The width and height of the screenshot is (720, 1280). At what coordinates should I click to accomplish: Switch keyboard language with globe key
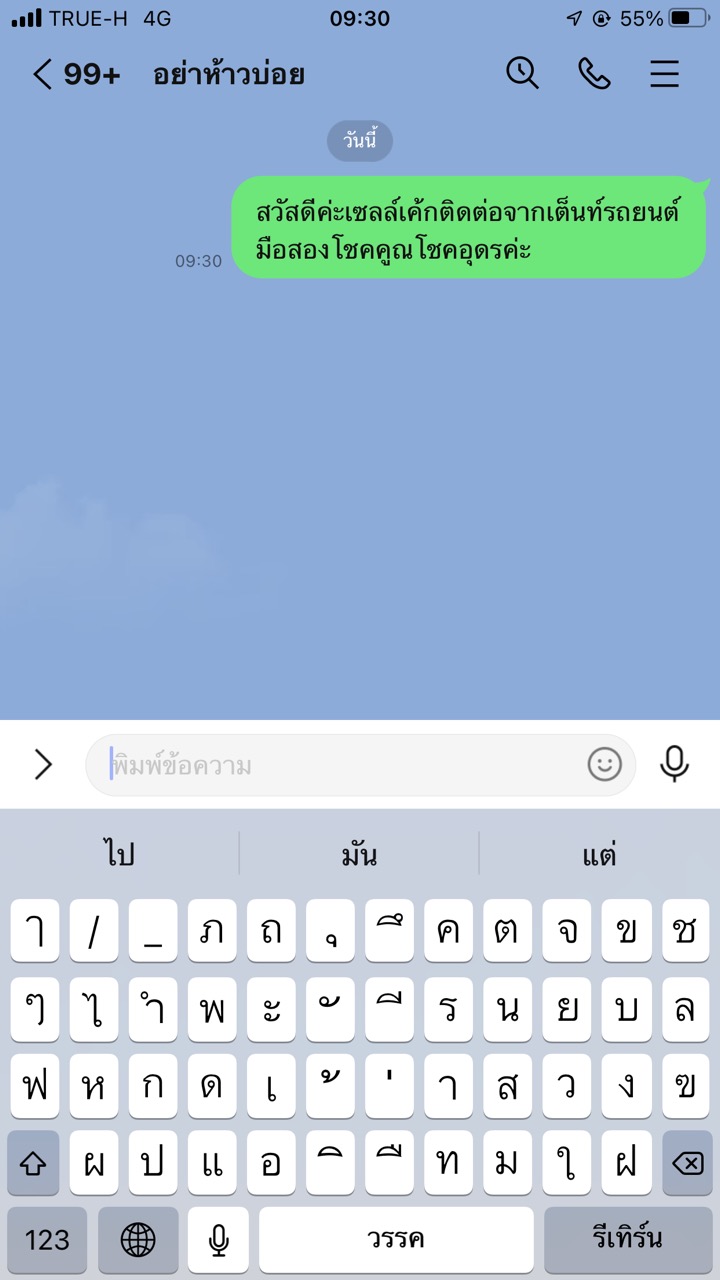tap(138, 1240)
